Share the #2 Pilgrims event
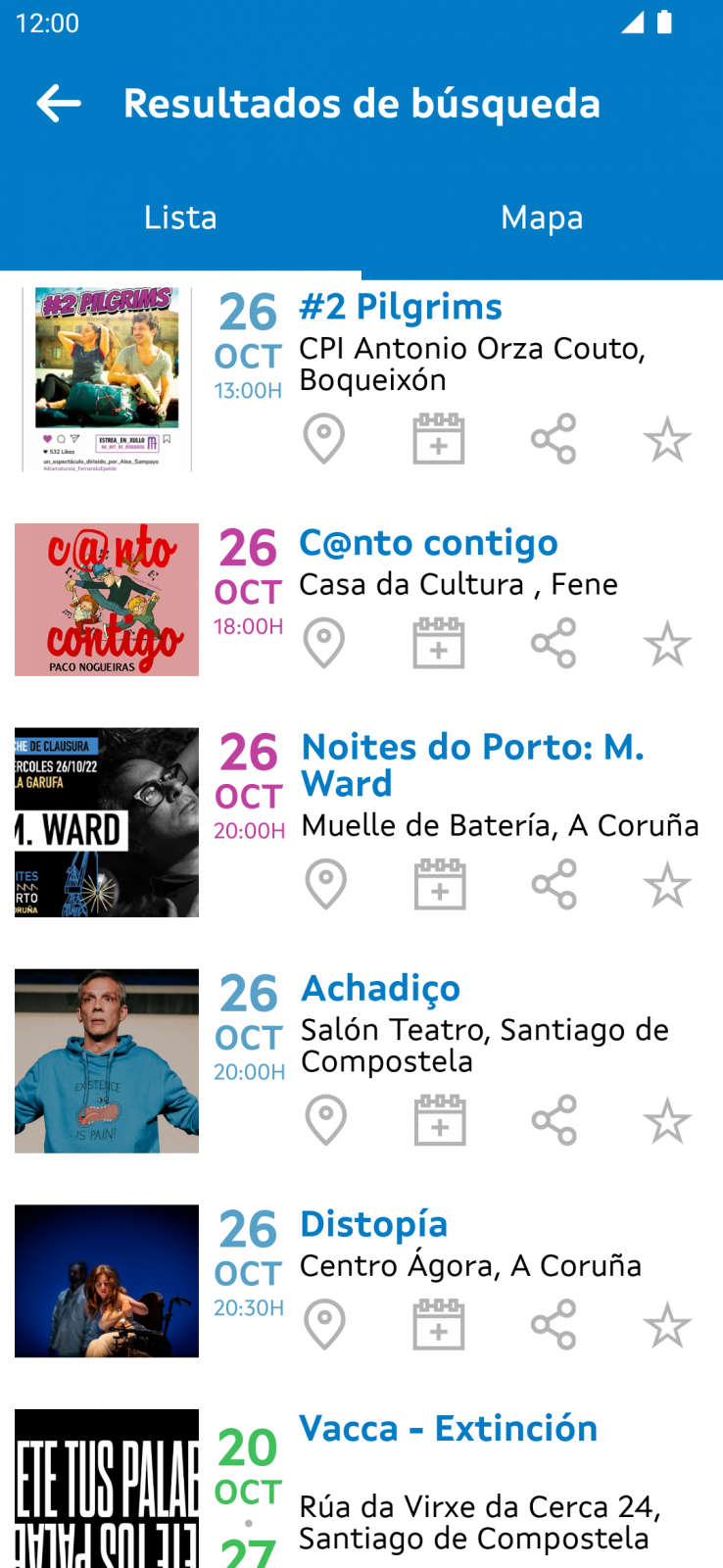The image size is (723, 1568). 554,438
